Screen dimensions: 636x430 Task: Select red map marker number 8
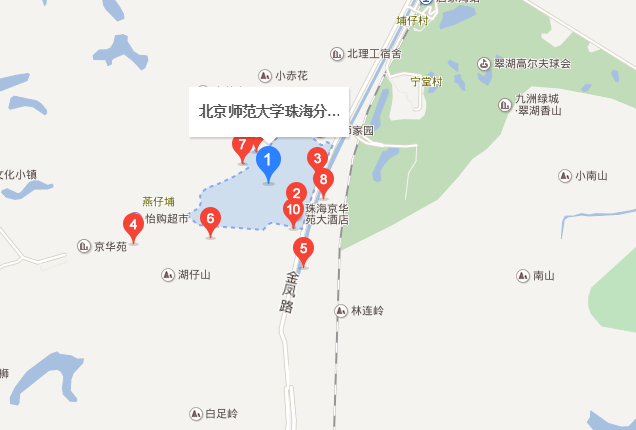(x=323, y=180)
